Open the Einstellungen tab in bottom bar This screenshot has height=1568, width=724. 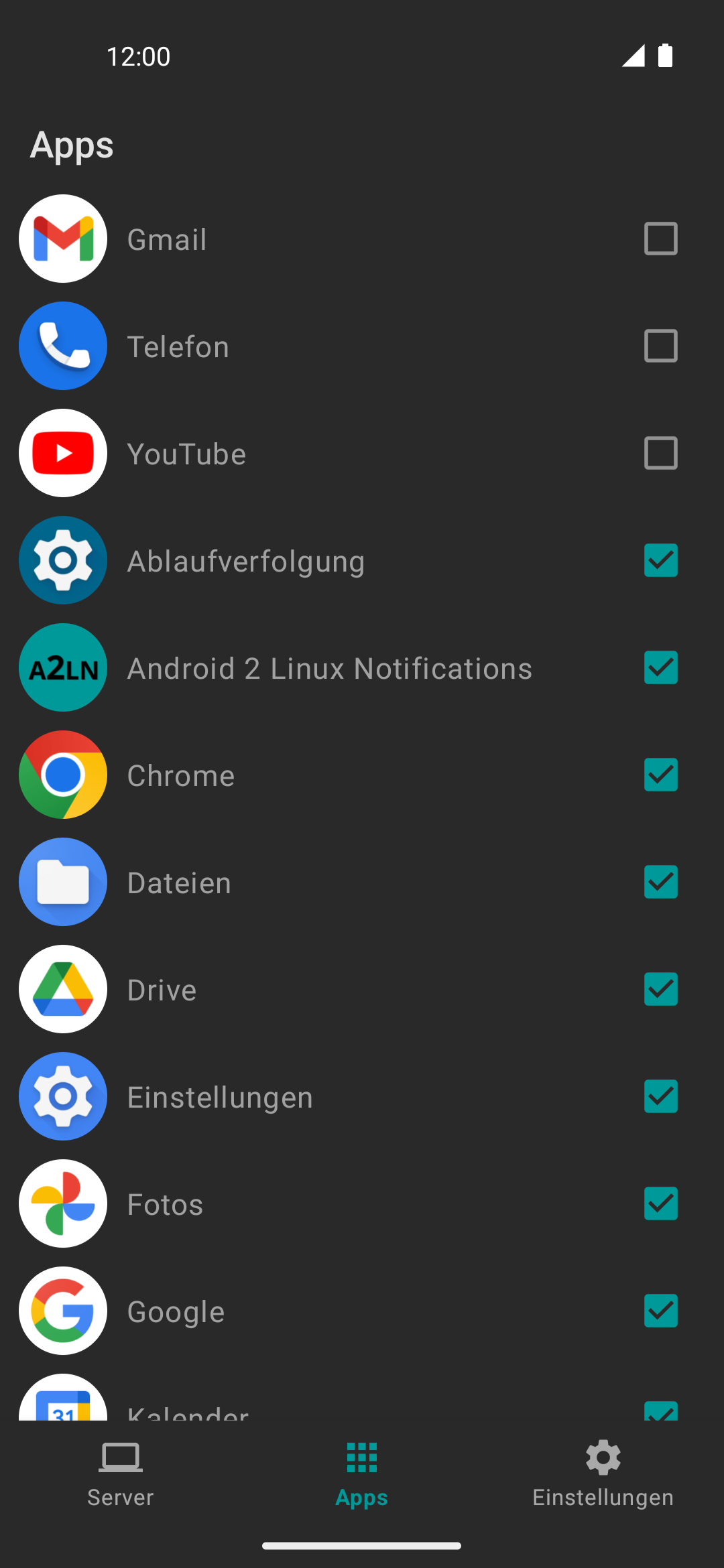tap(603, 1473)
